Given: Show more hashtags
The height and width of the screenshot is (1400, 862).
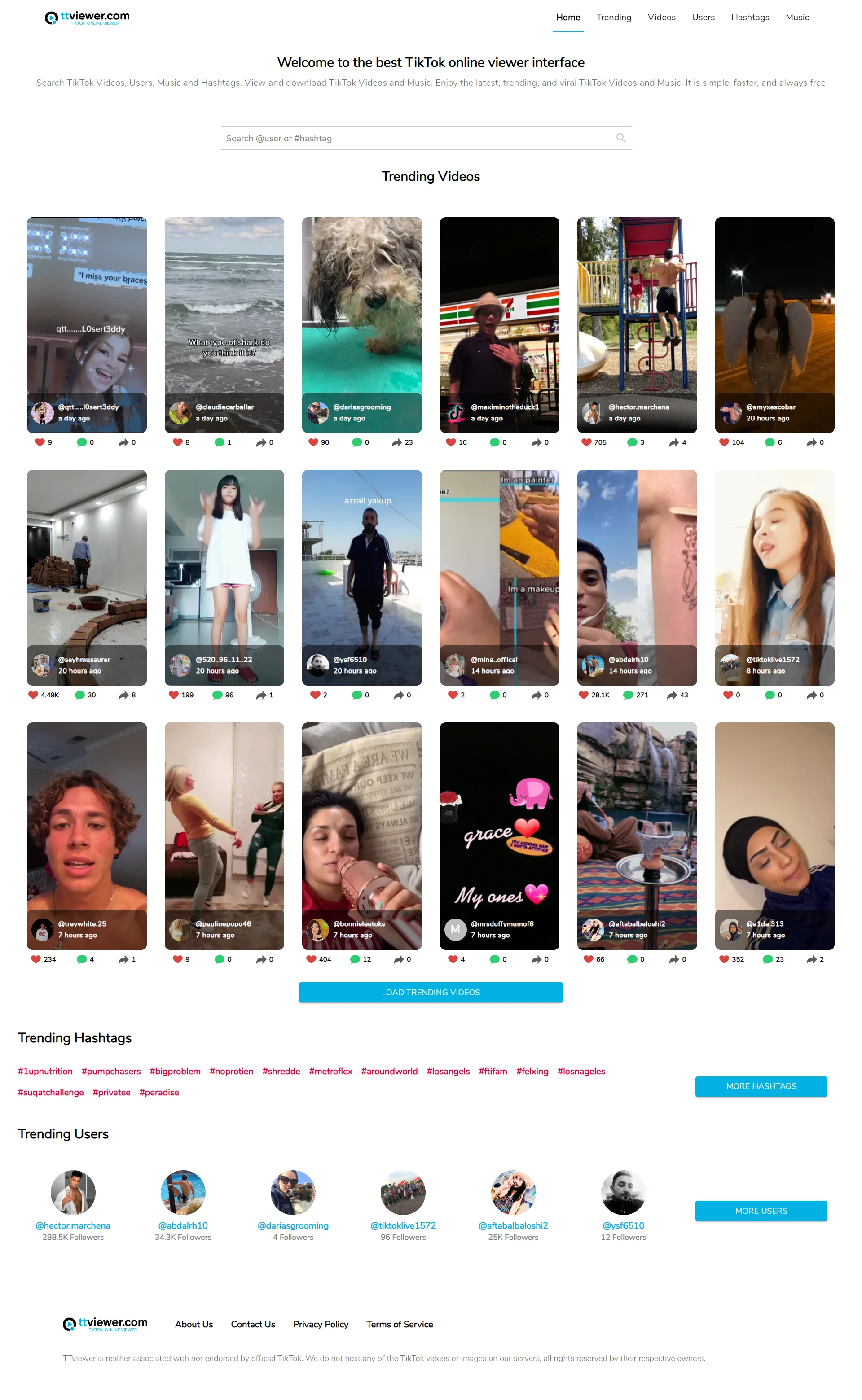Looking at the screenshot, I should pyautogui.click(x=761, y=1086).
